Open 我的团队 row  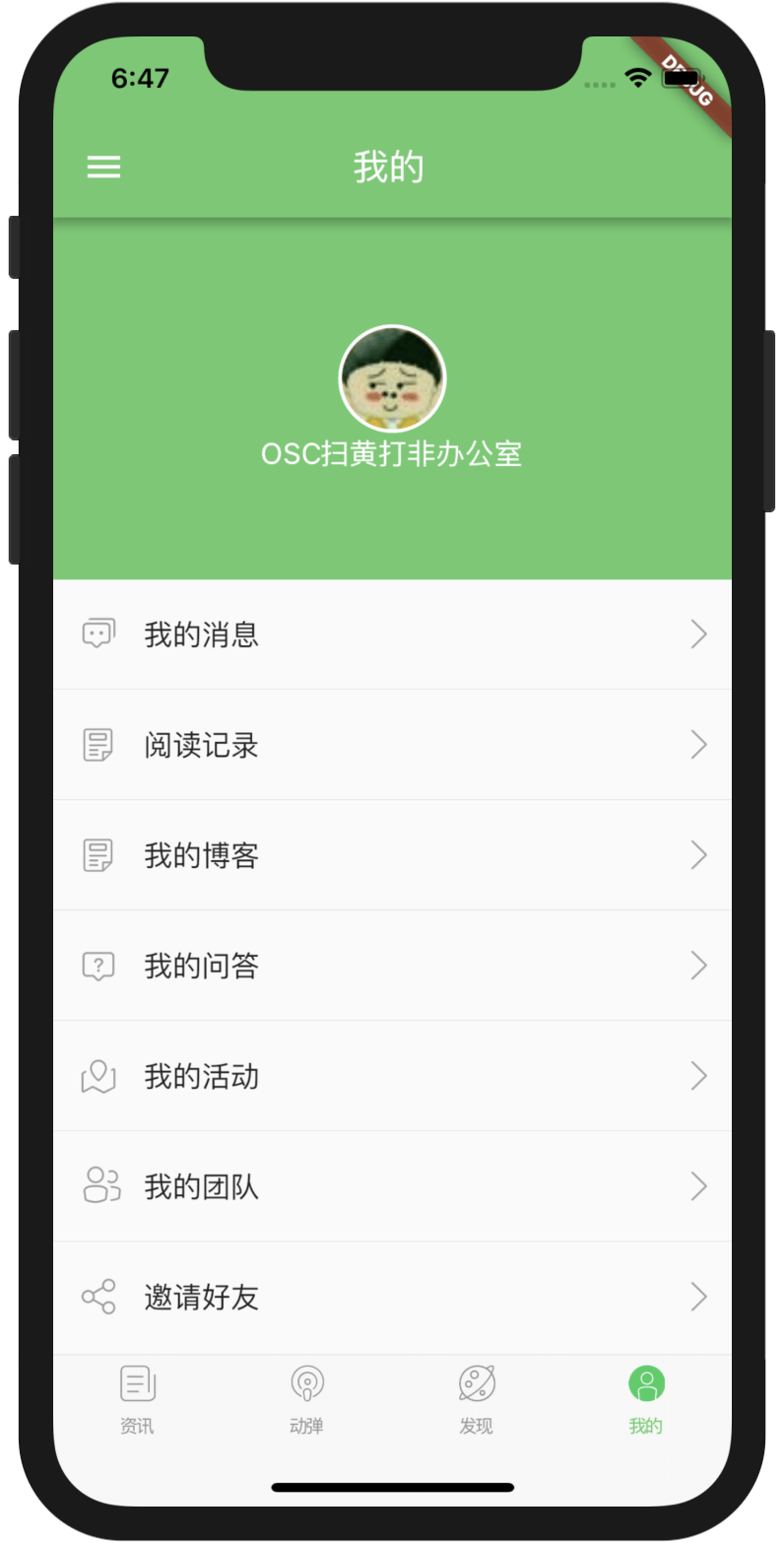pos(392,1186)
